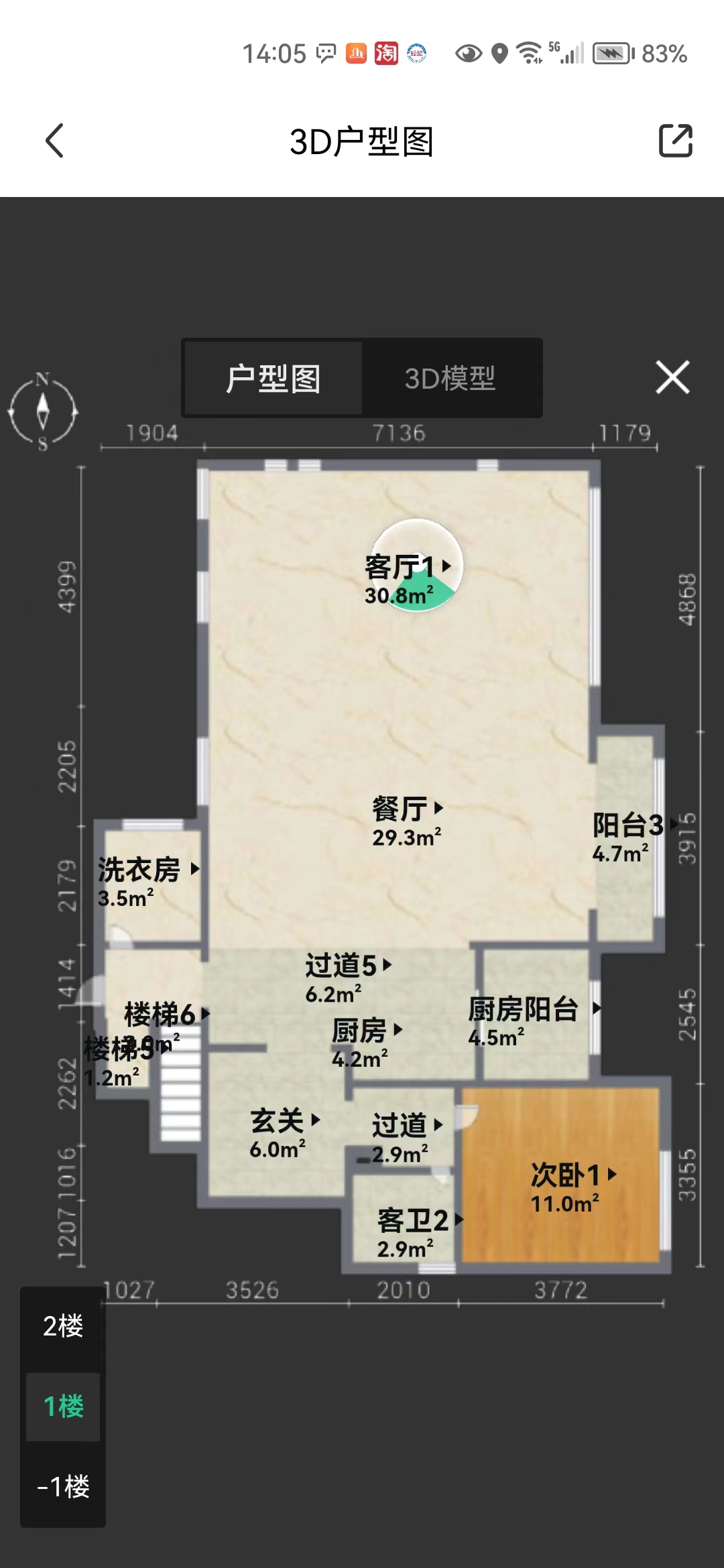Close the floor plan overlay

(x=672, y=377)
